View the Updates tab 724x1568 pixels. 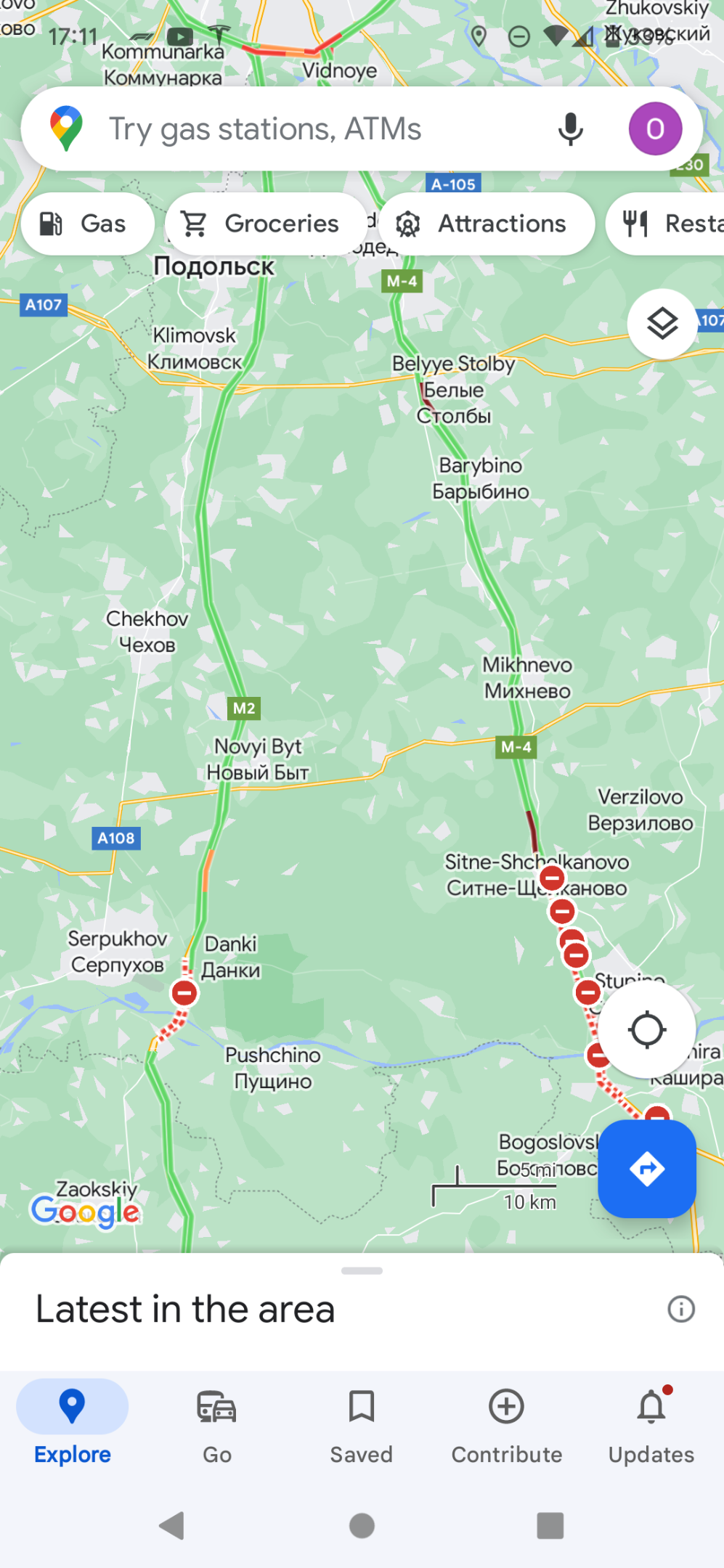tap(651, 1423)
